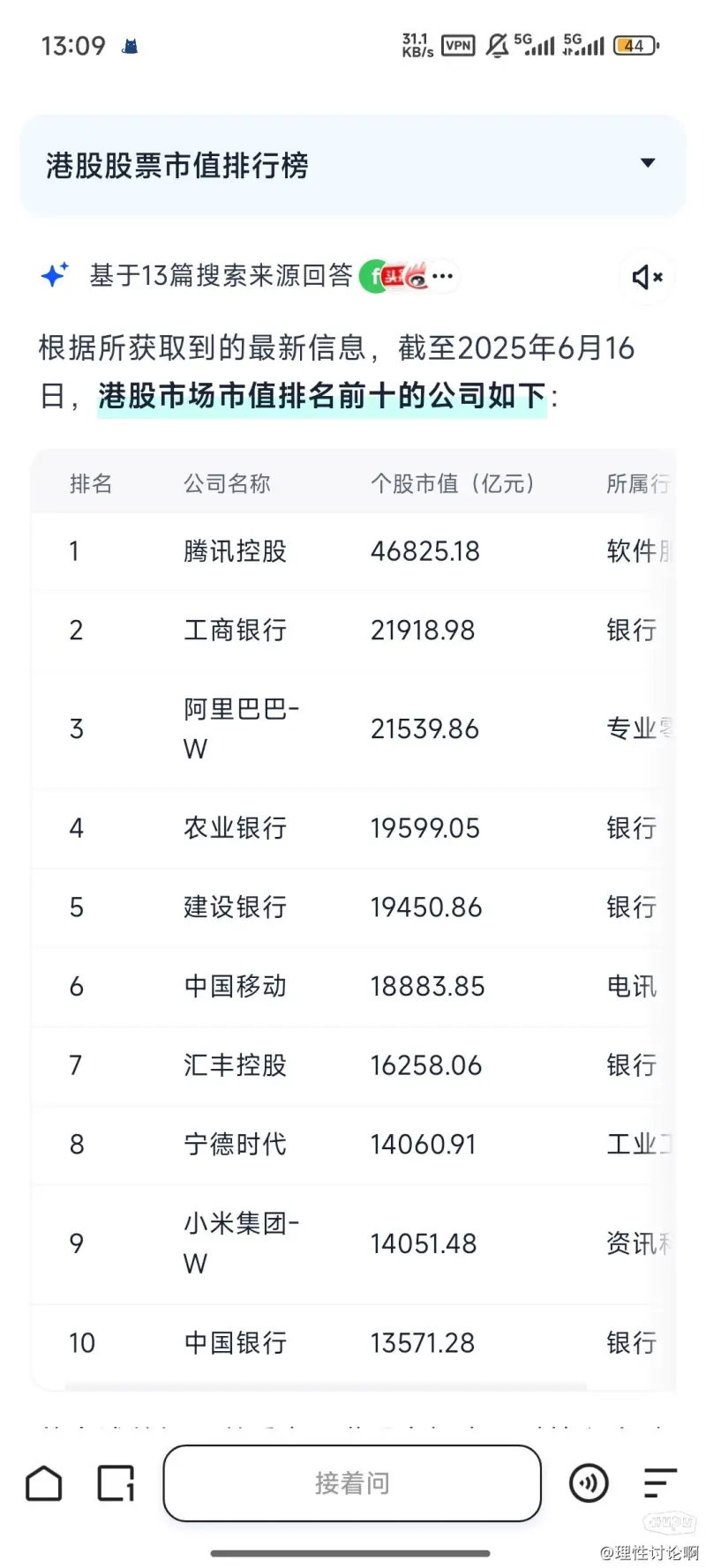Tap the 接着问 follow-up input box
Viewport: 706px width, 1568px height.
[x=352, y=1482]
